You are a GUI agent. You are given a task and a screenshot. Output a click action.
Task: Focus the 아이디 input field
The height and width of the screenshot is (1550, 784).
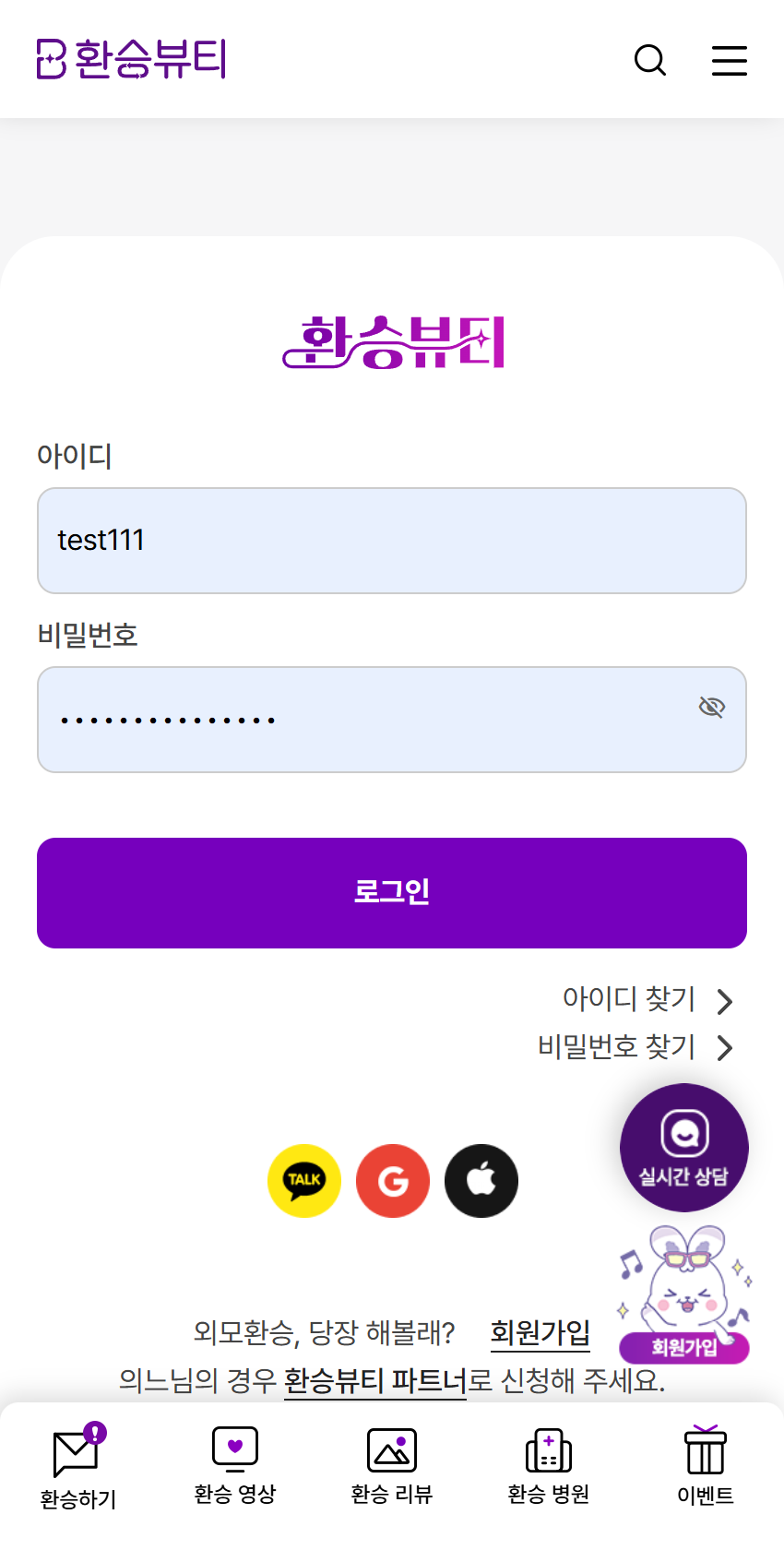click(x=392, y=541)
